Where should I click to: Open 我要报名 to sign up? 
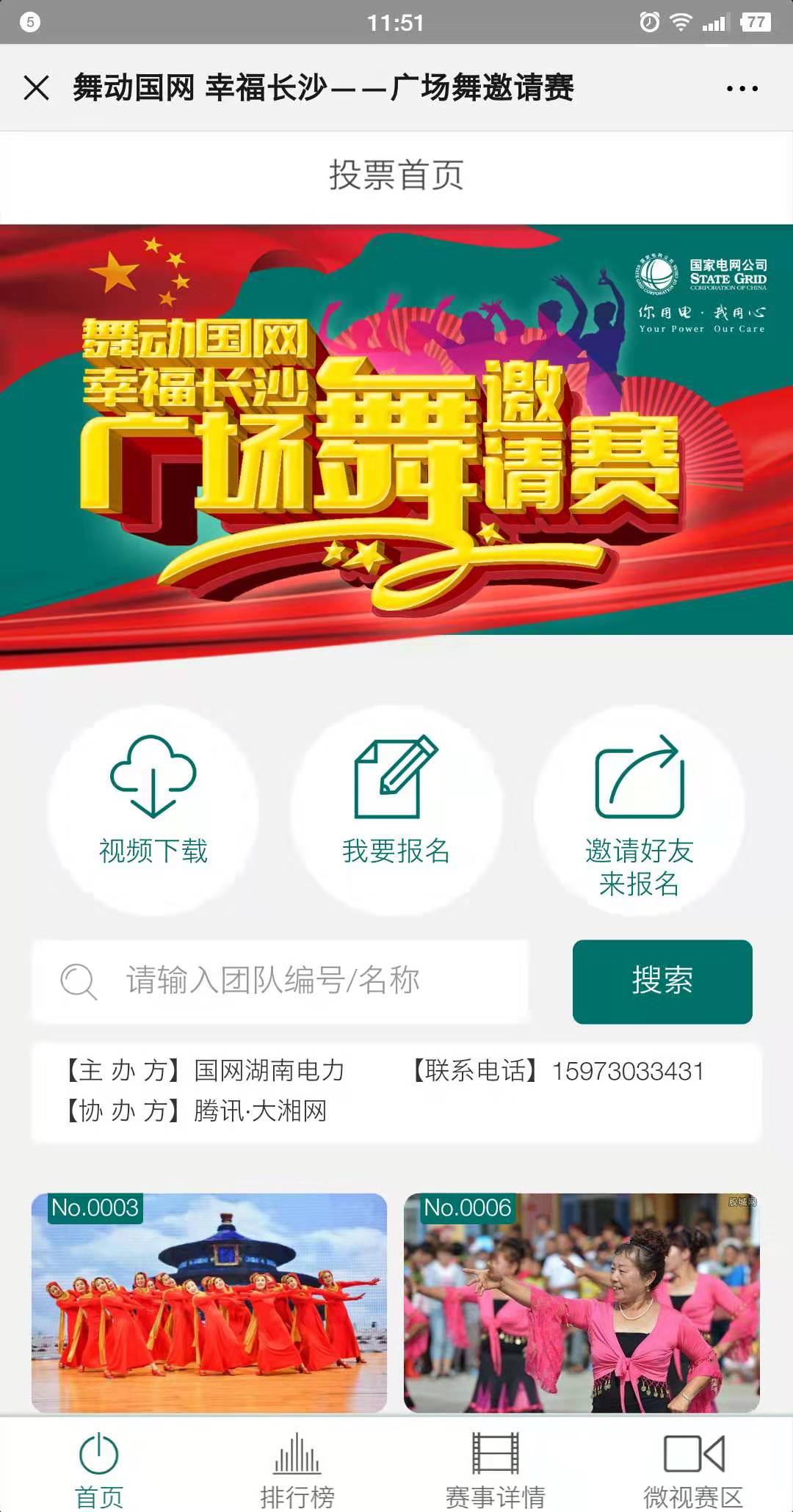point(396,810)
